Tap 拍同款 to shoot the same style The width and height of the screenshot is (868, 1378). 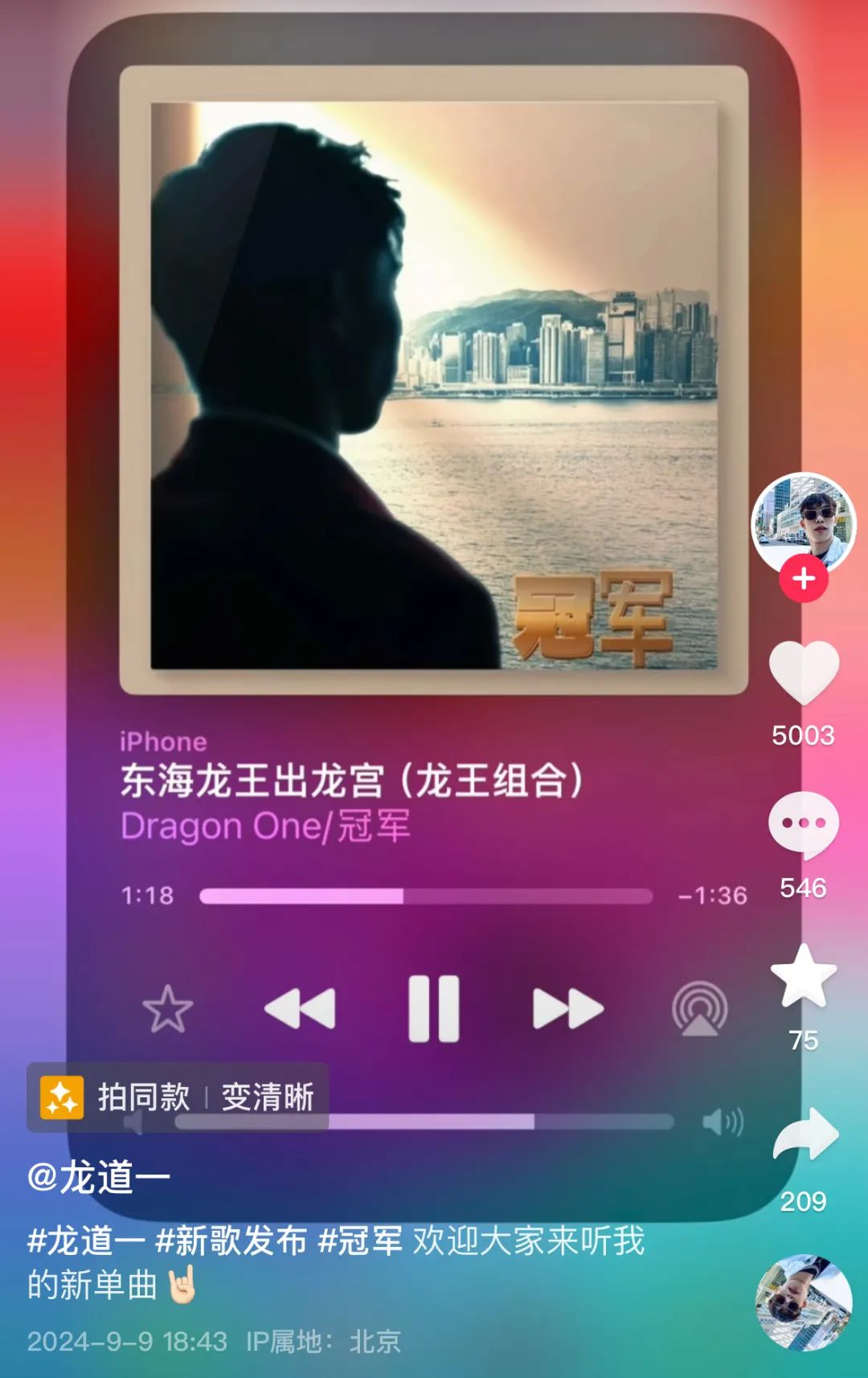pyautogui.click(x=143, y=1097)
